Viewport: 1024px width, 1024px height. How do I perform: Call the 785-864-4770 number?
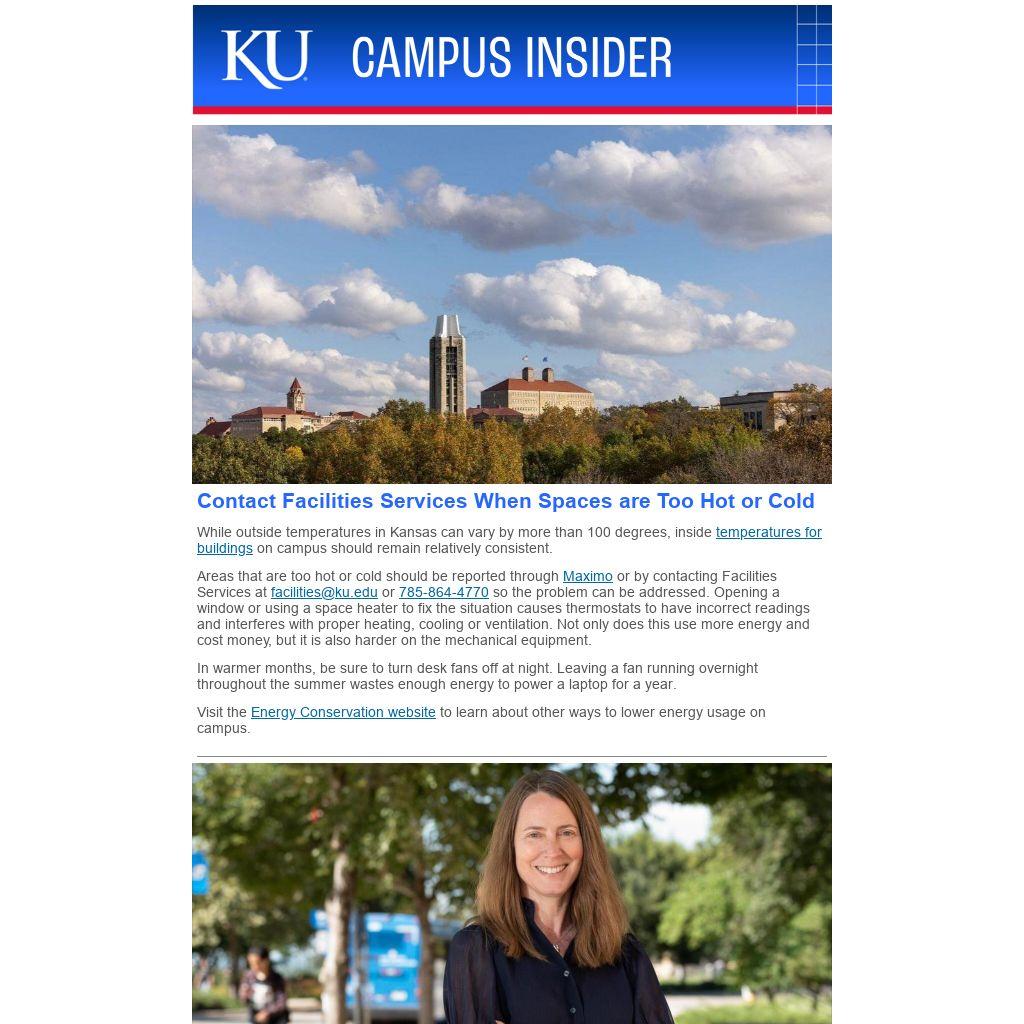443,592
